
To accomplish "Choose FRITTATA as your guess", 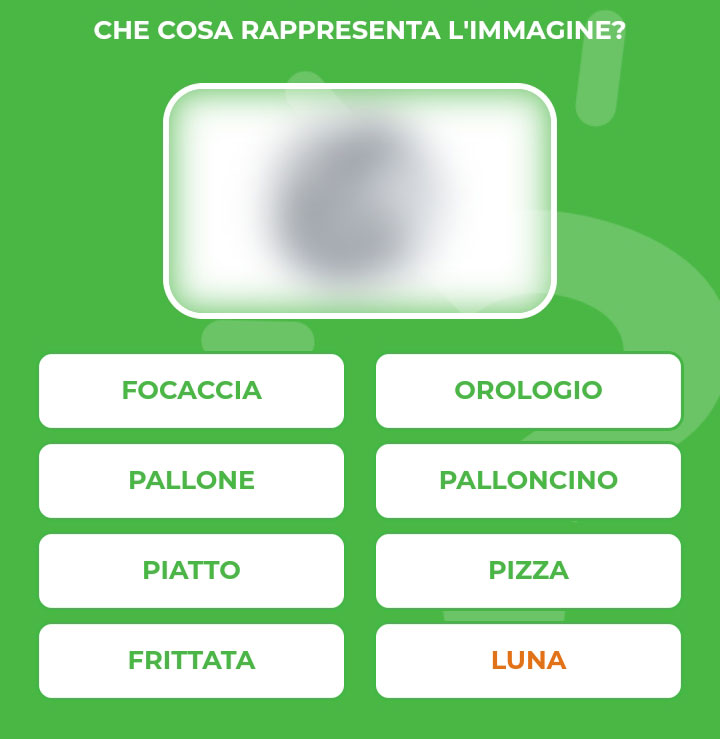I will [x=191, y=660].
